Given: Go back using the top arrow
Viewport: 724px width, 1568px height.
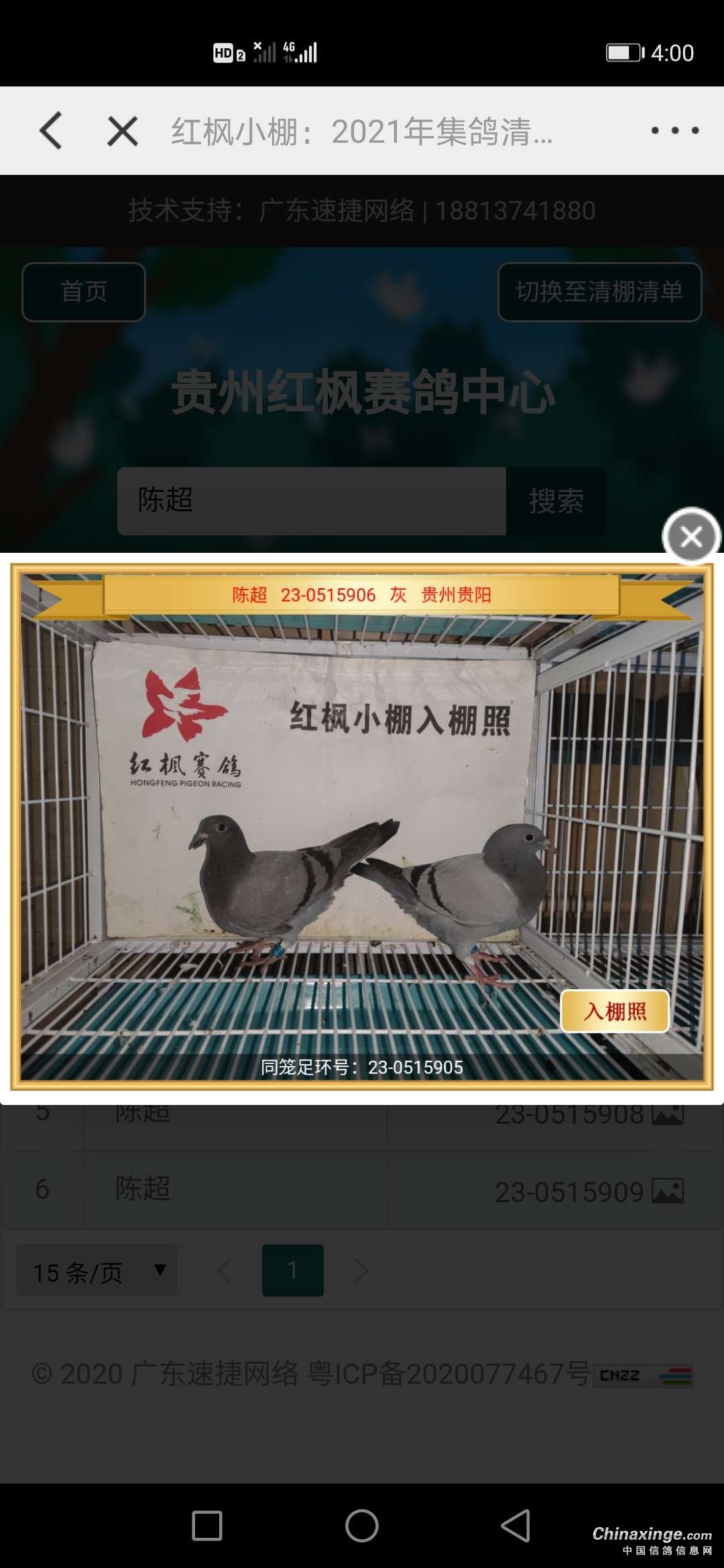Looking at the screenshot, I should (51, 131).
